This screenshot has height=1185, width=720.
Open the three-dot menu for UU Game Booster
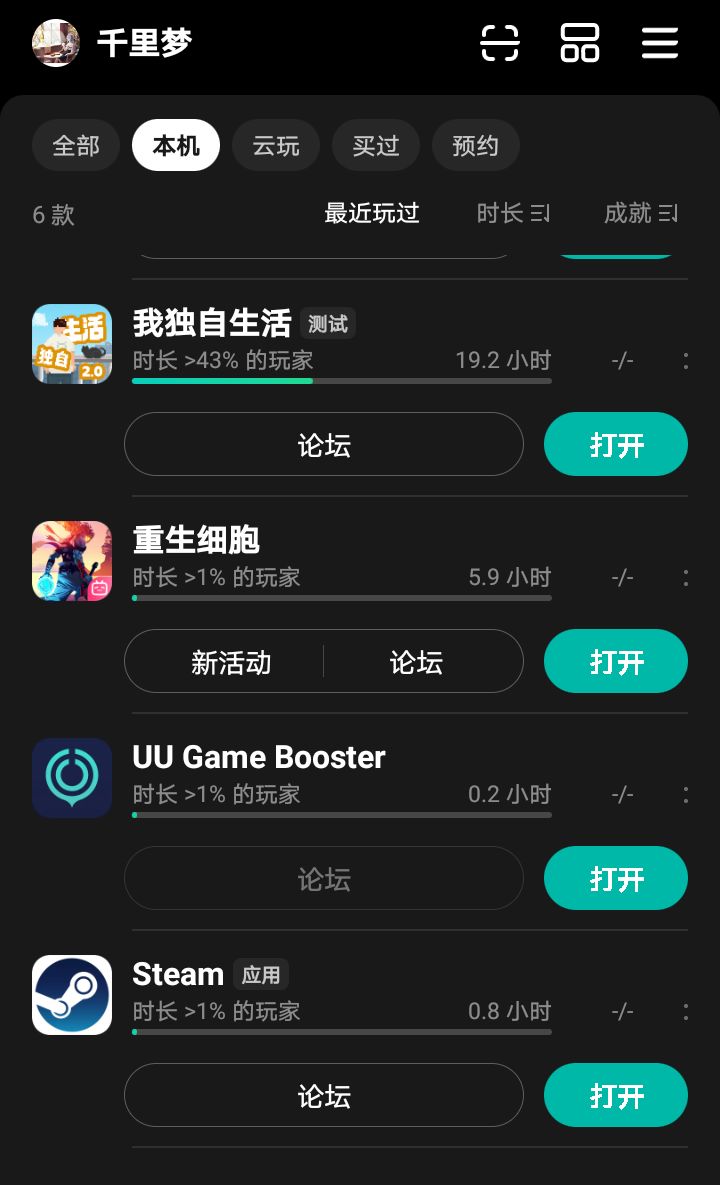[685, 795]
